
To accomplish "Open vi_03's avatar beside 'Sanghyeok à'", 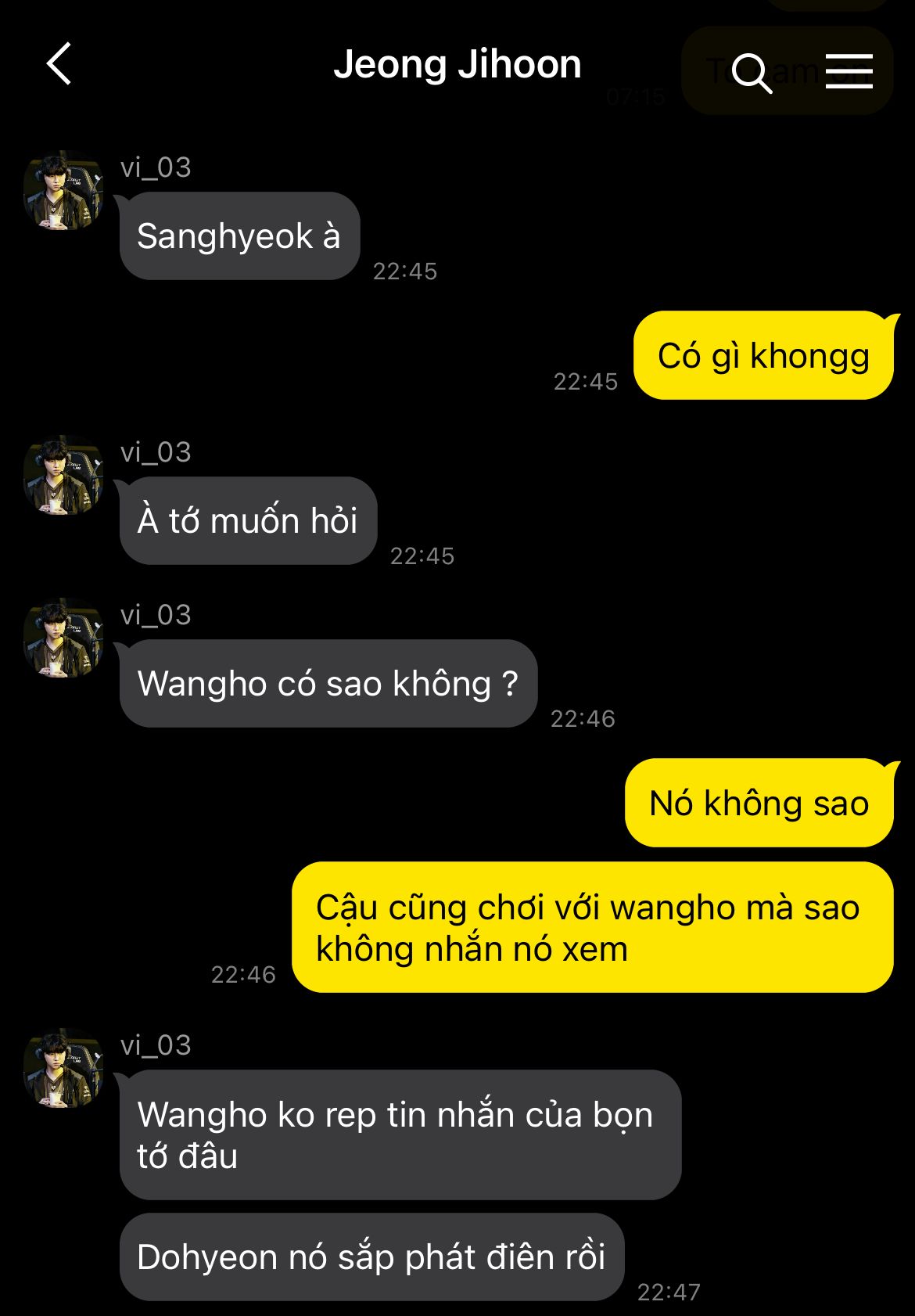I will click(x=63, y=190).
